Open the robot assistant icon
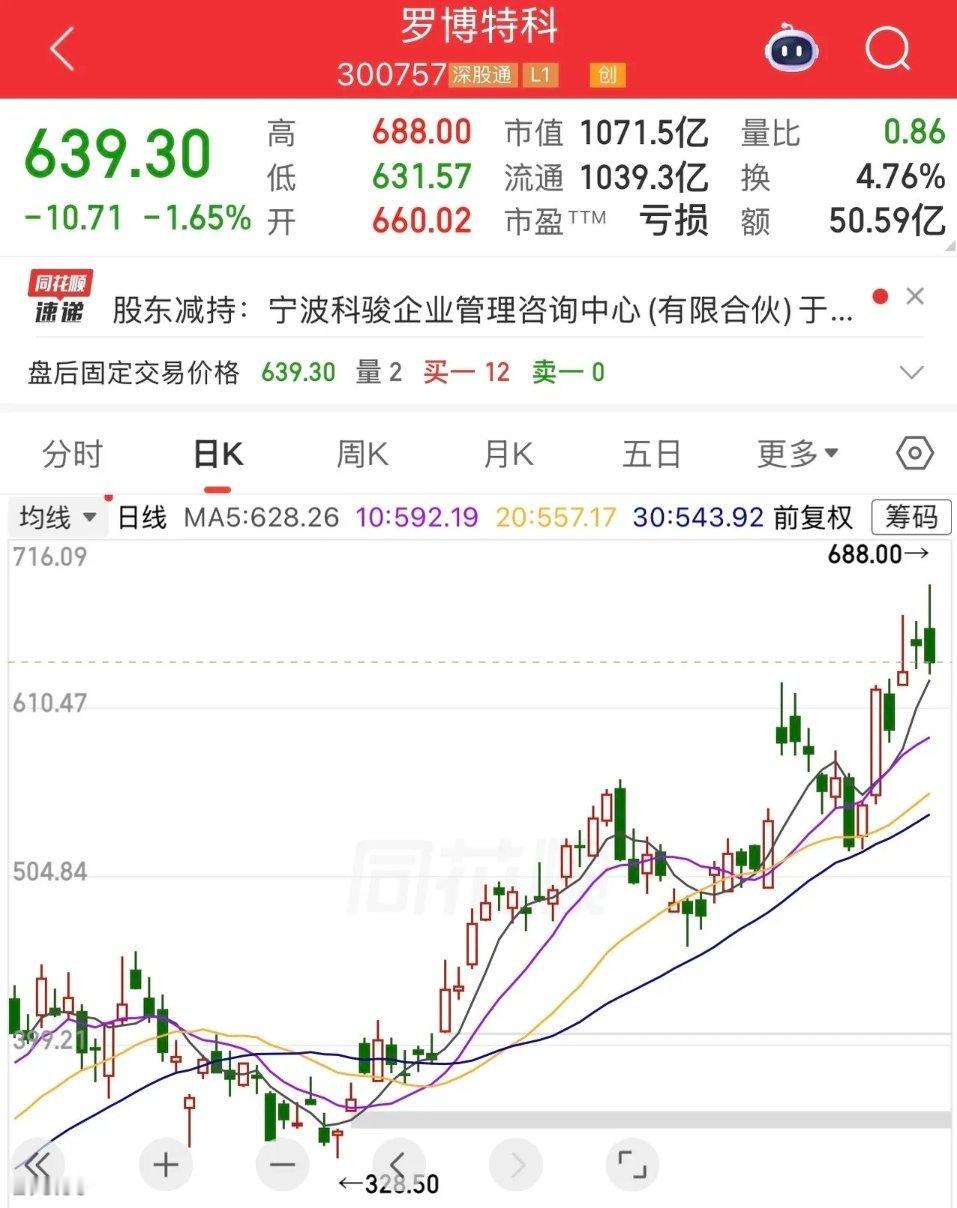 click(792, 47)
